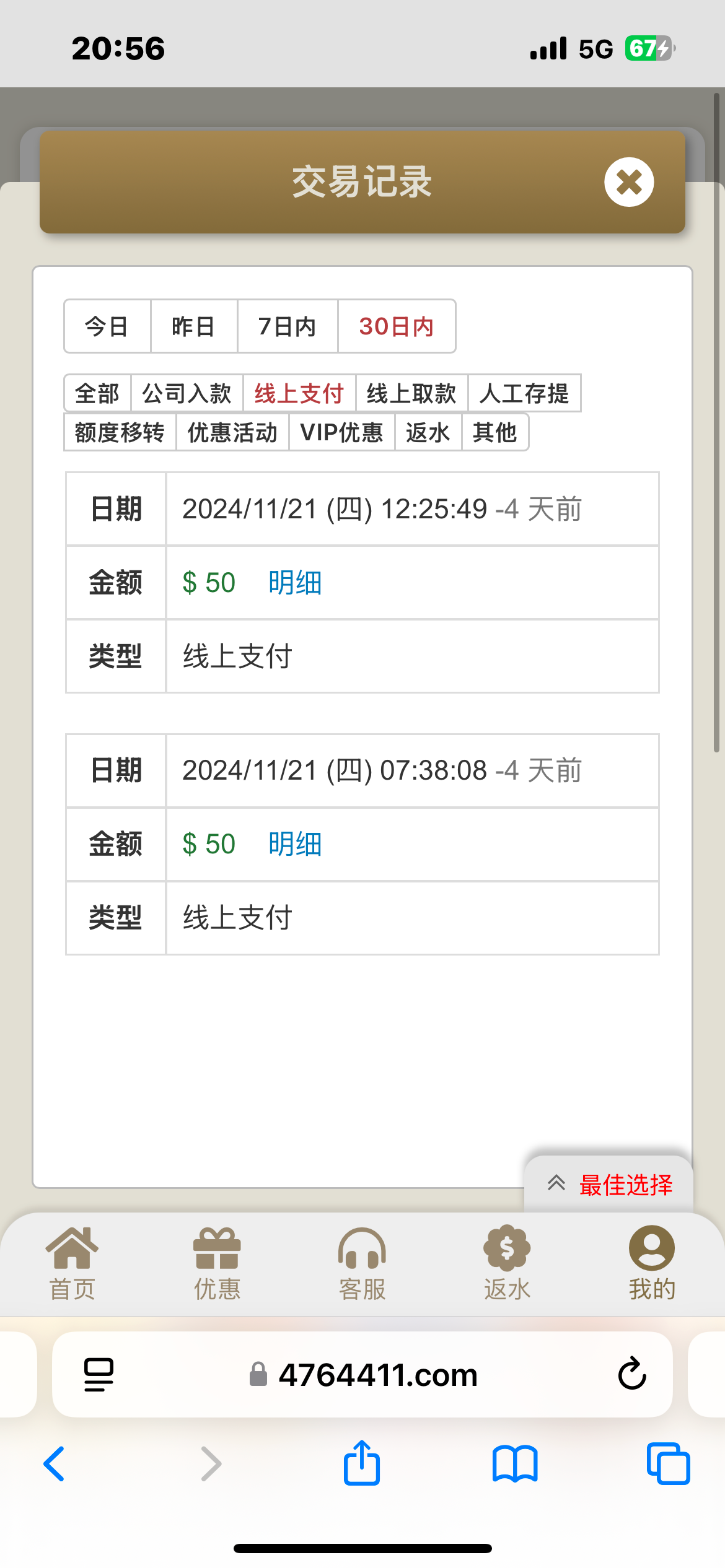
Task: Open 明细 for the 12:25:49 transaction
Action: click(295, 583)
